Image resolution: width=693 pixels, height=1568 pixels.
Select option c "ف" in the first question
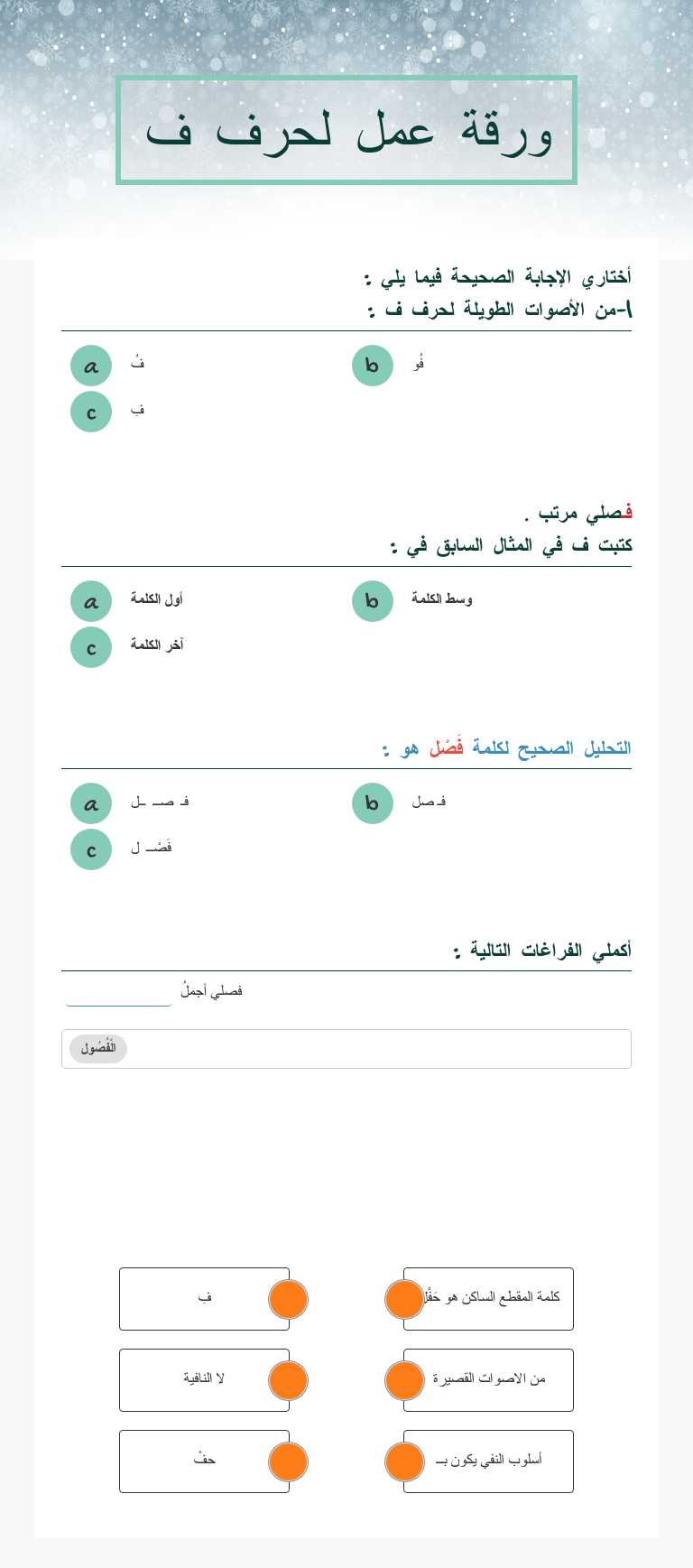(x=90, y=412)
